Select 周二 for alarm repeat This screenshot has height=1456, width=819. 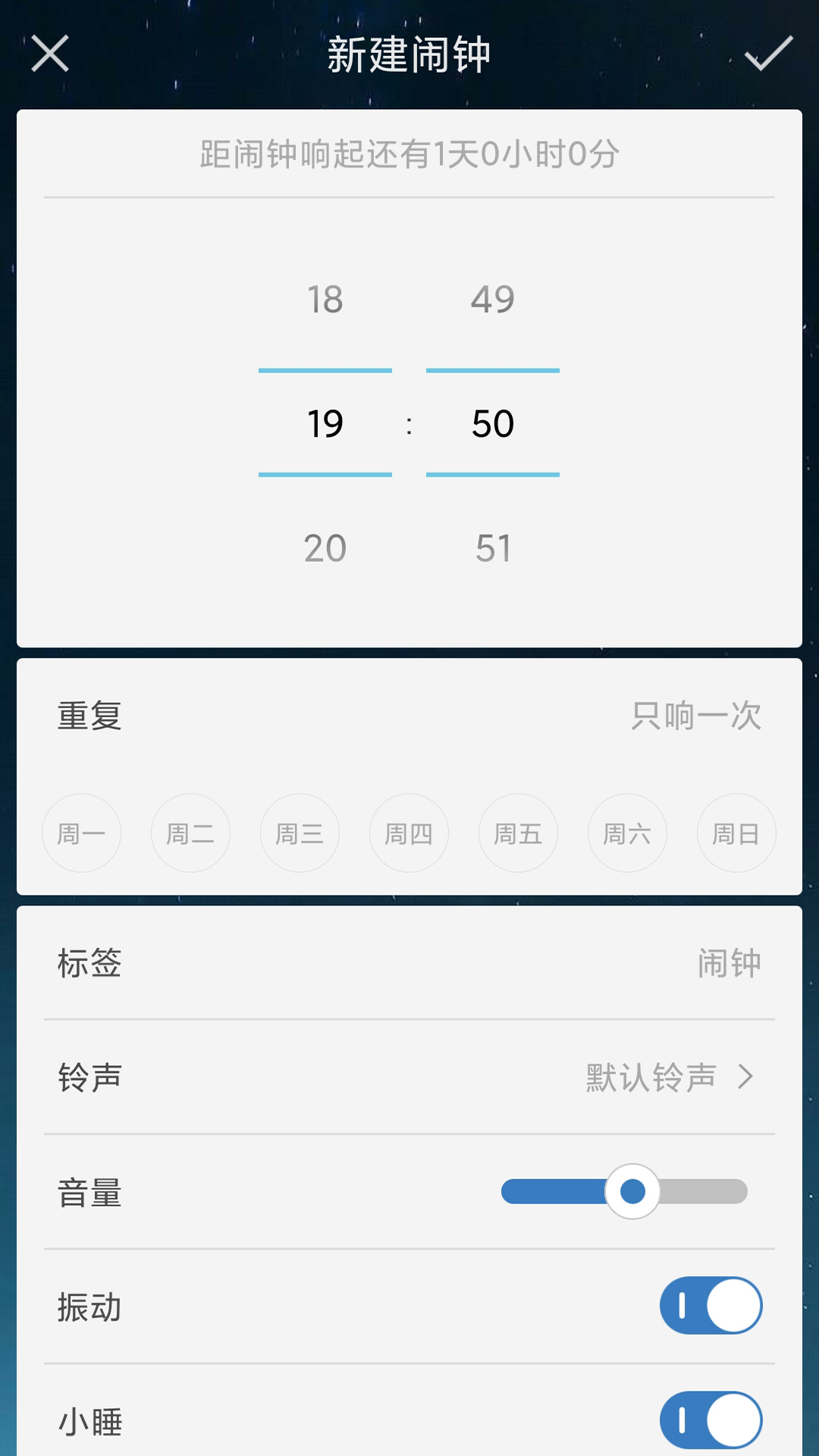click(190, 833)
